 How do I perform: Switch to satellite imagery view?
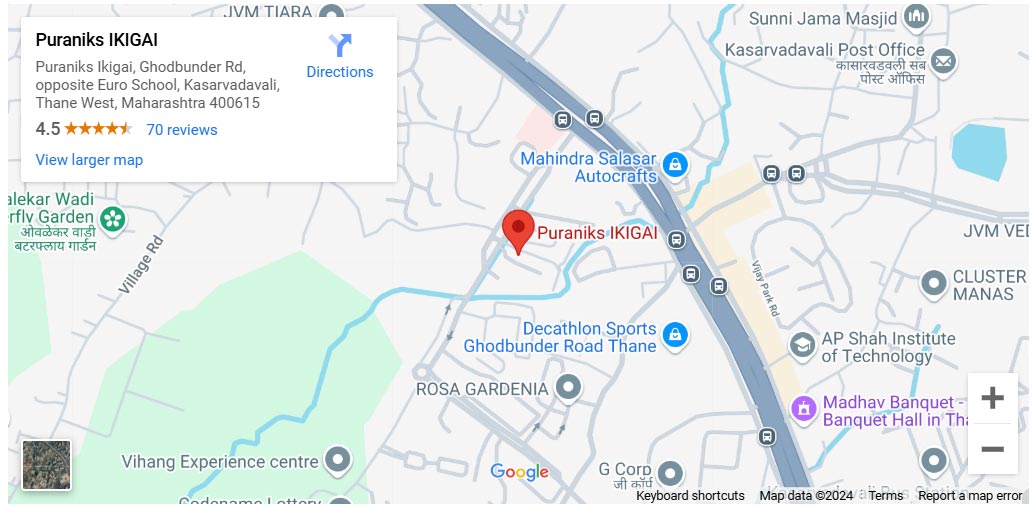(47, 465)
